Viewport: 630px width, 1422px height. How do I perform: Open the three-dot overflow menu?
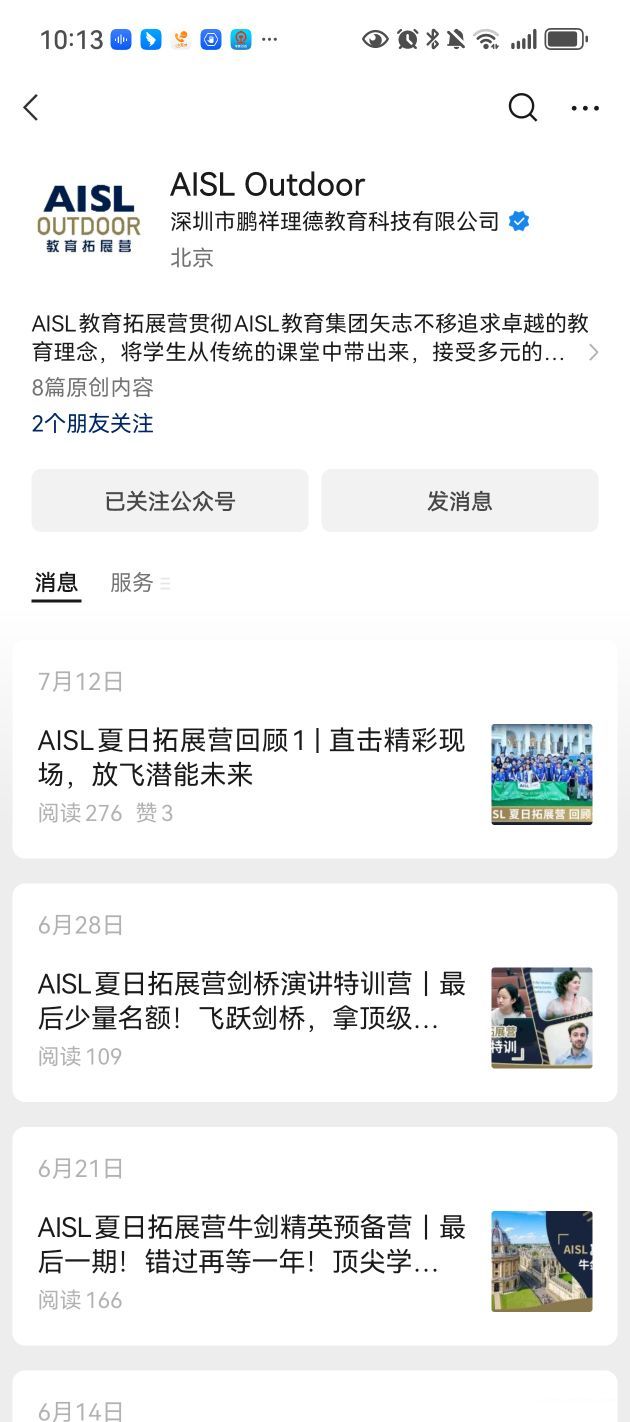point(585,108)
